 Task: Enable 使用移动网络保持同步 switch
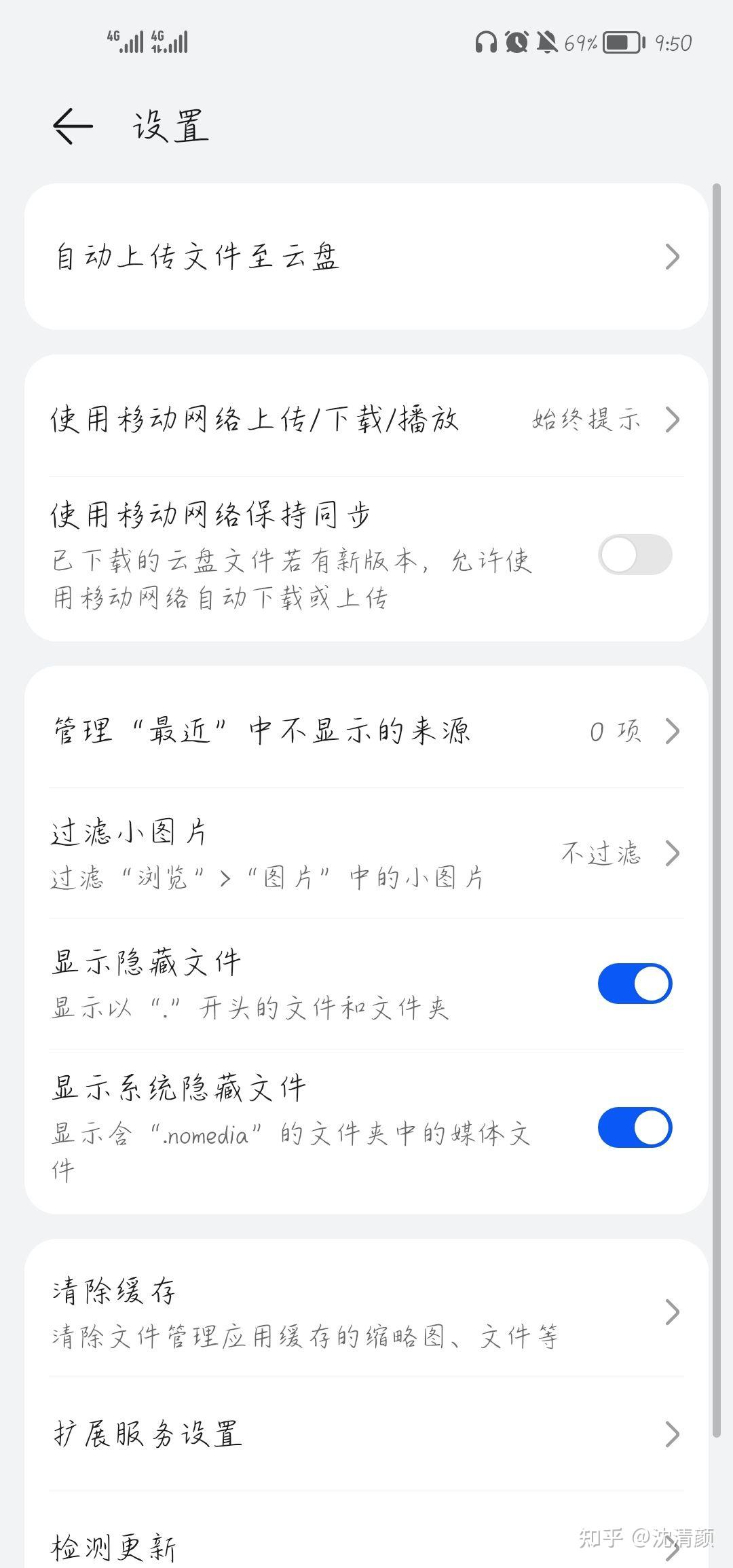[x=635, y=555]
